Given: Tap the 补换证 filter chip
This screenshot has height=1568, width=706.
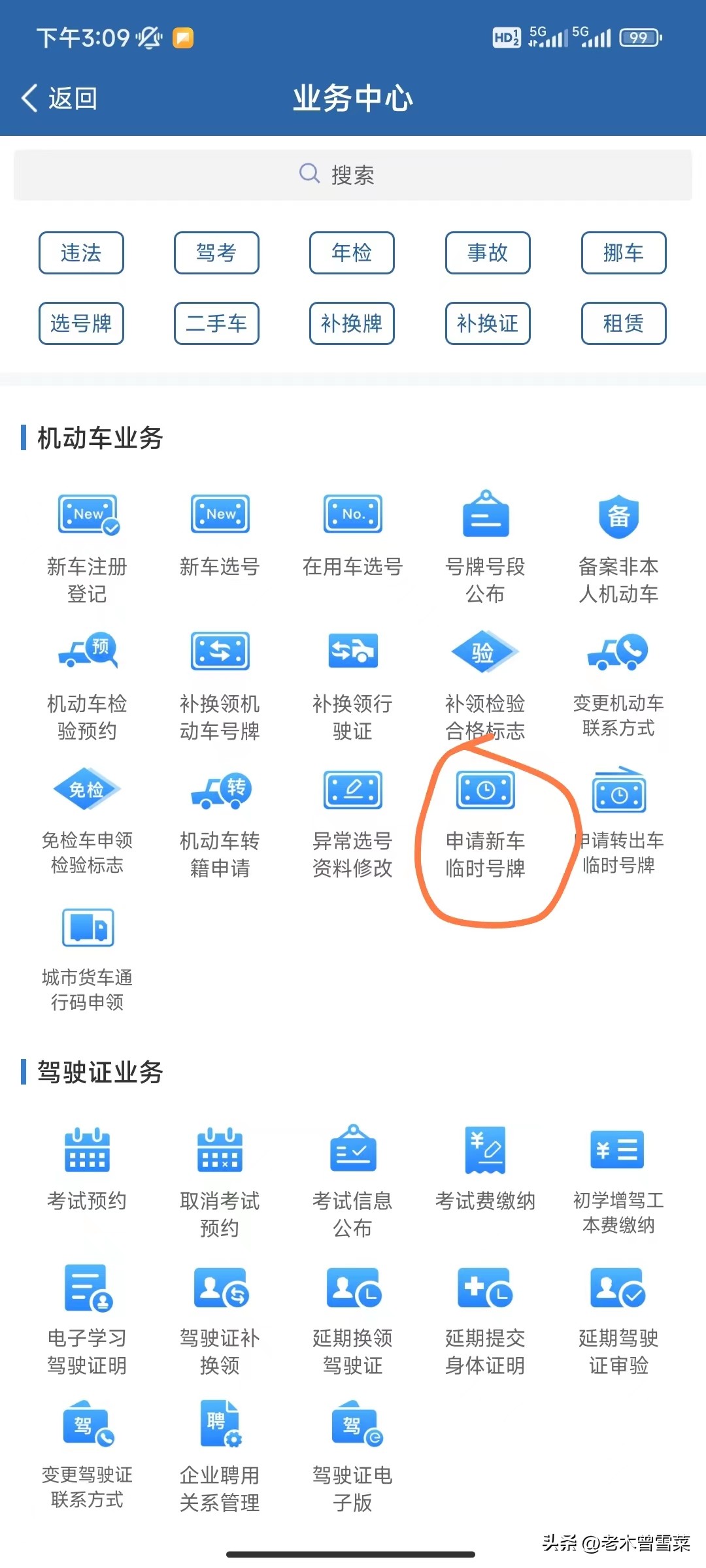Looking at the screenshot, I should click(487, 323).
